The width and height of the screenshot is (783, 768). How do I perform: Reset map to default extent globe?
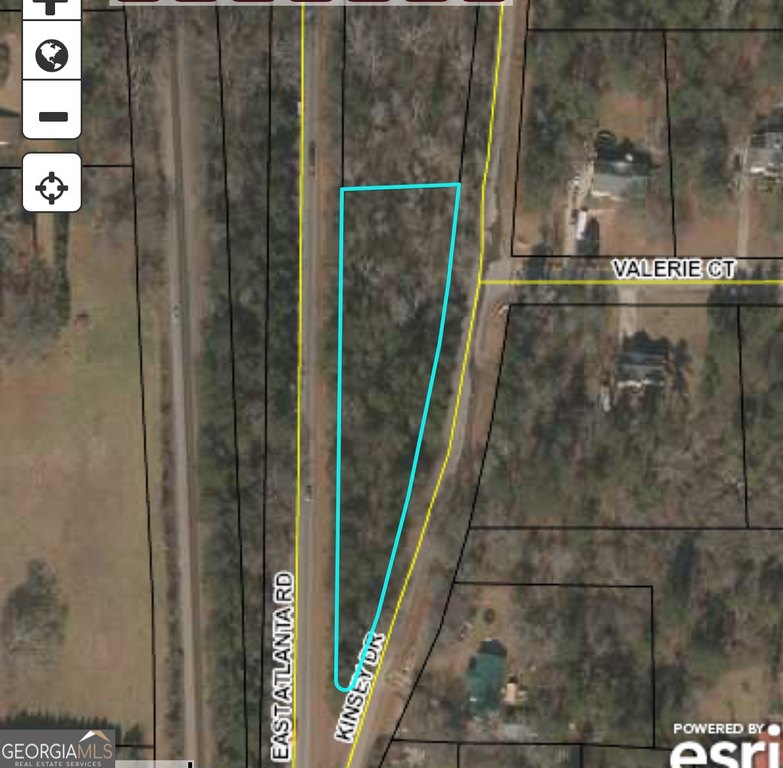pos(52,56)
